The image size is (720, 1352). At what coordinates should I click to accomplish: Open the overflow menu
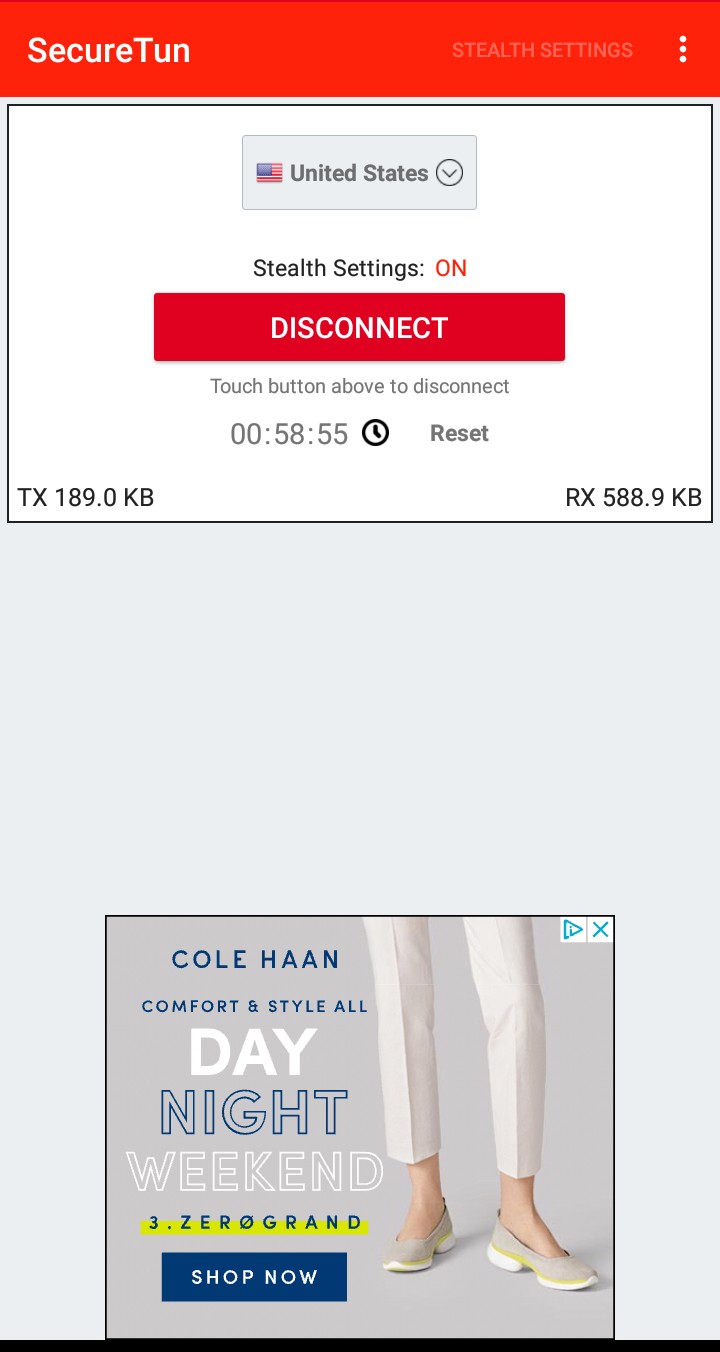[x=683, y=50]
